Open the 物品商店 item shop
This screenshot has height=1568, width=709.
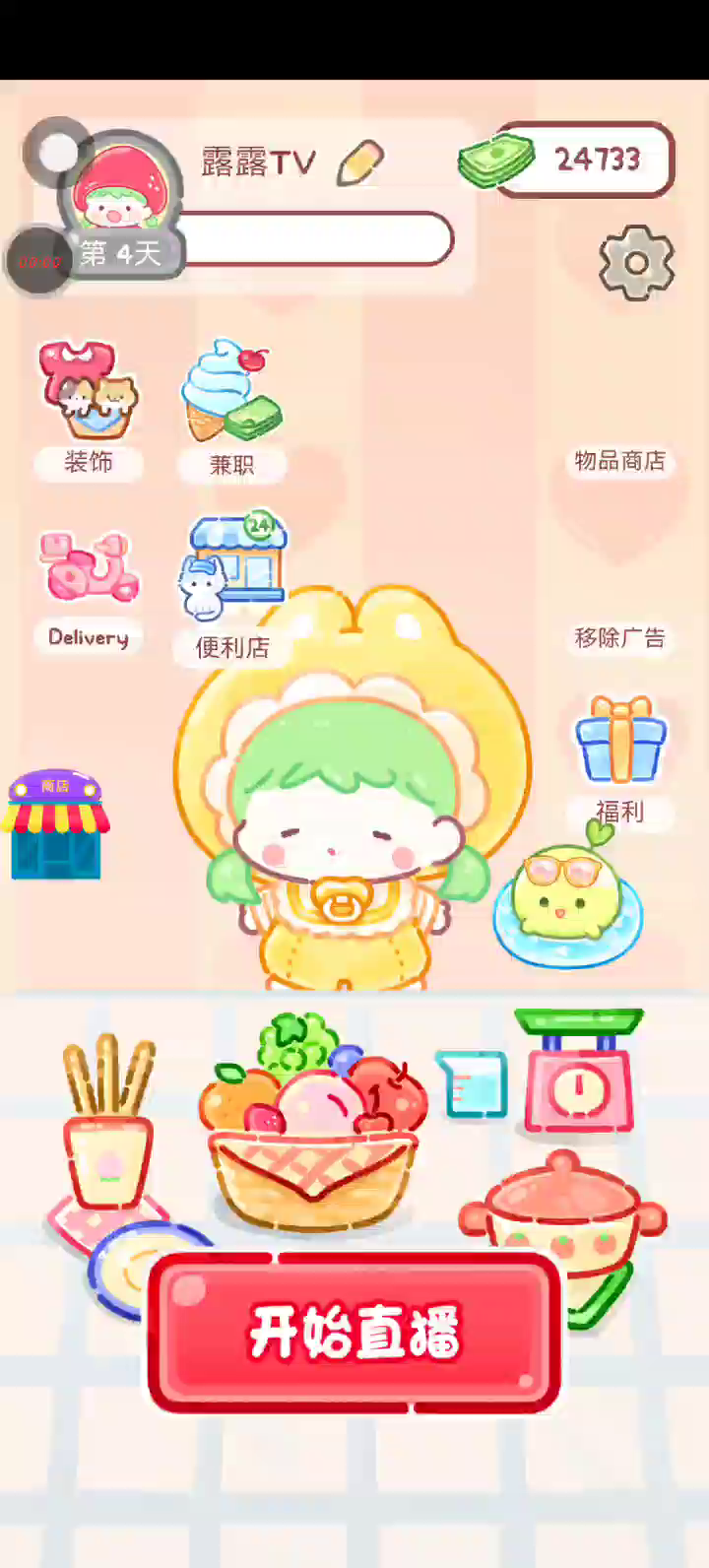coord(620,460)
